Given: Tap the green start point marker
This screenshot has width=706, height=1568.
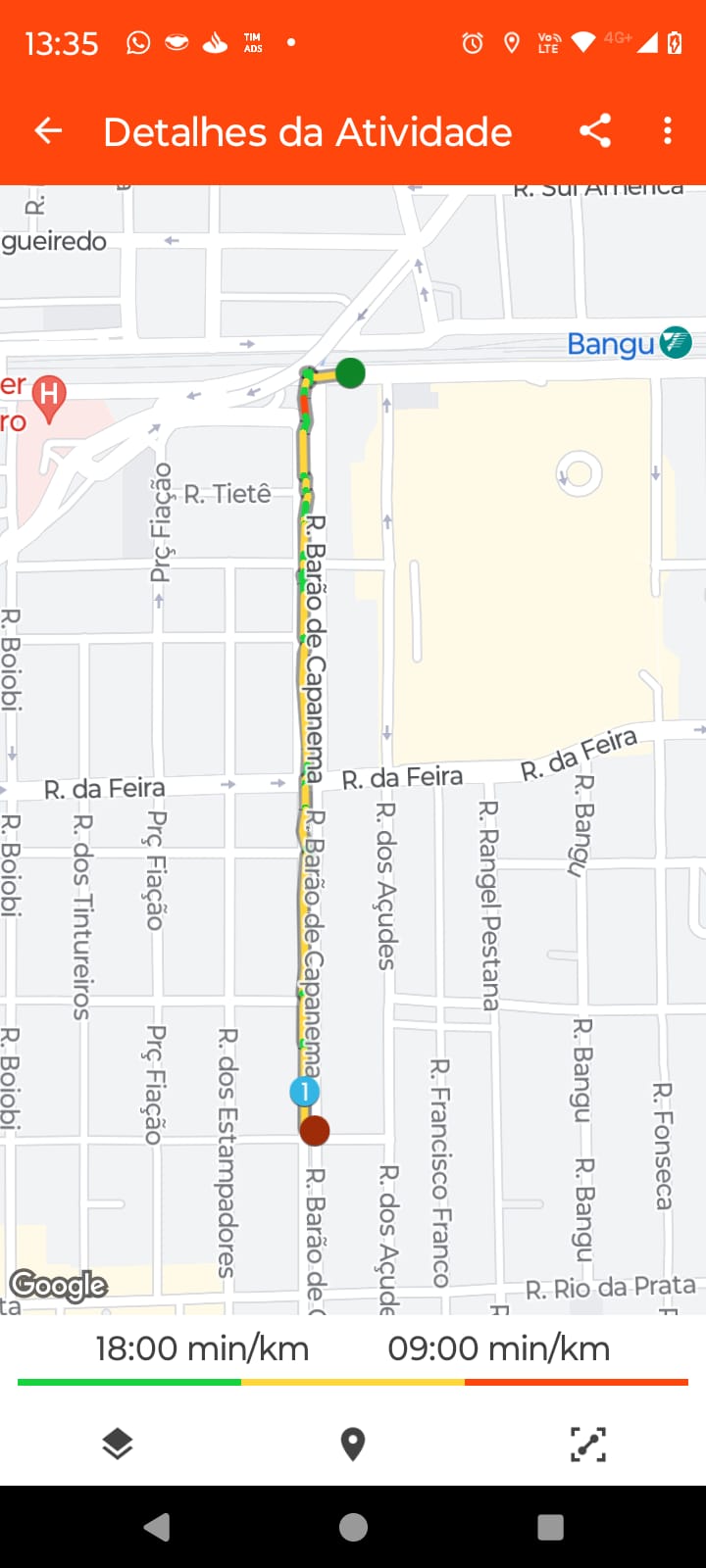Looking at the screenshot, I should pos(350,372).
